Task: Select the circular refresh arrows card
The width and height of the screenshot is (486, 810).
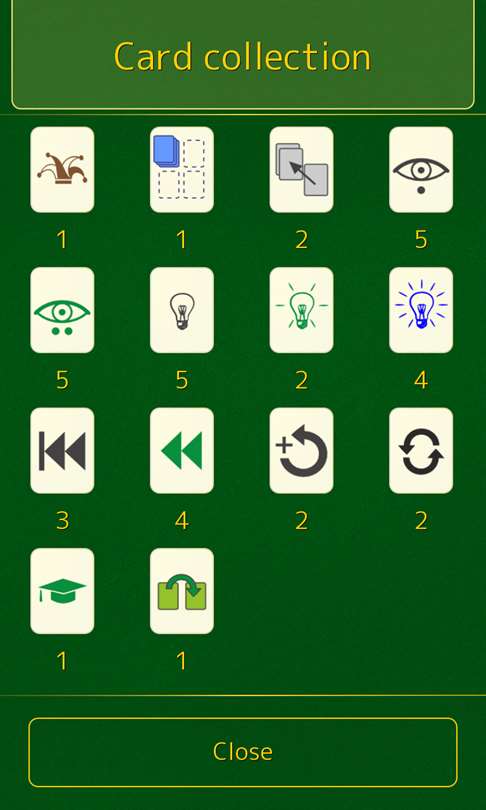Action: pos(421,450)
